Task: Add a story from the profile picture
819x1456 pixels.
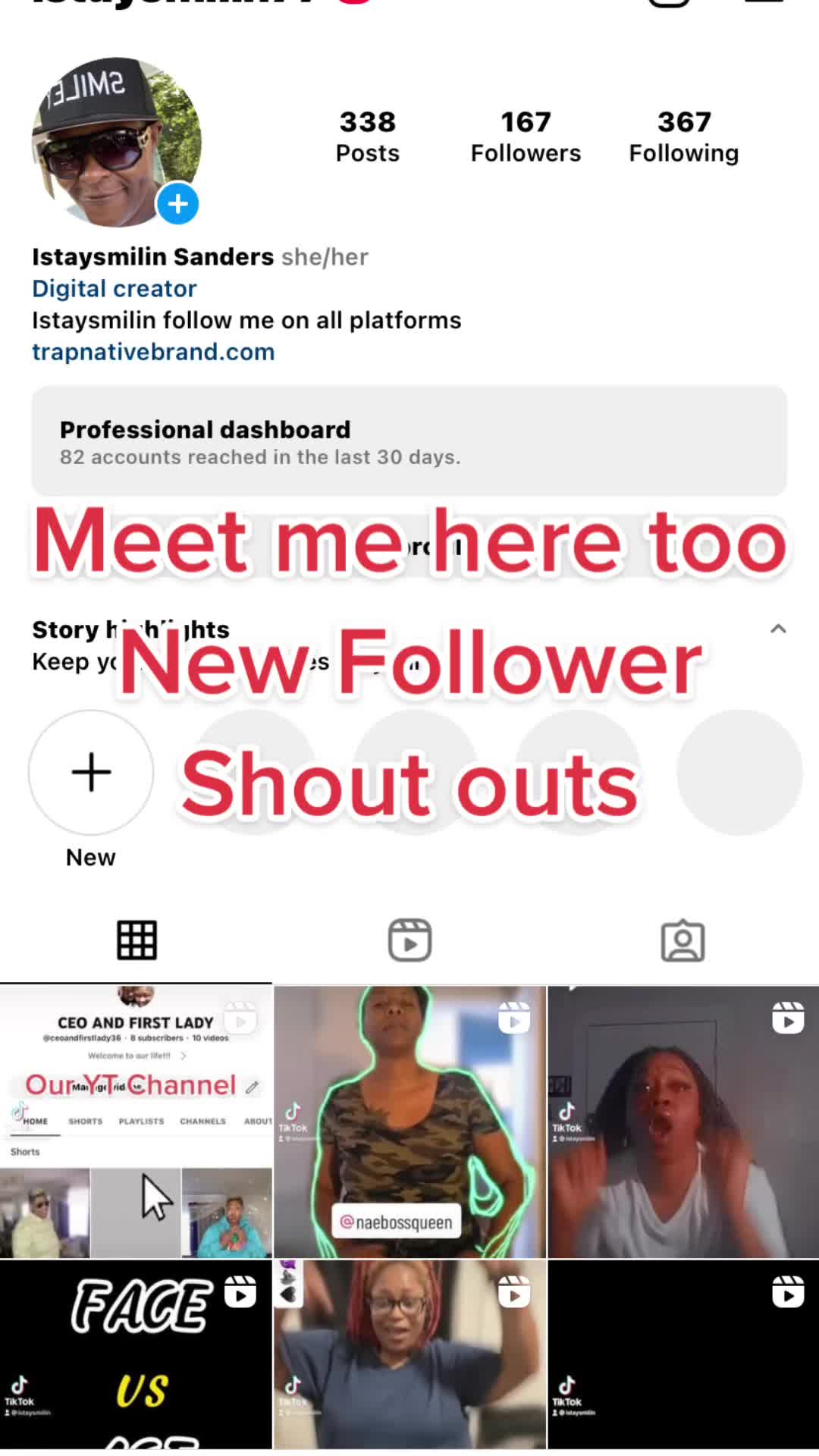Action: tap(177, 204)
